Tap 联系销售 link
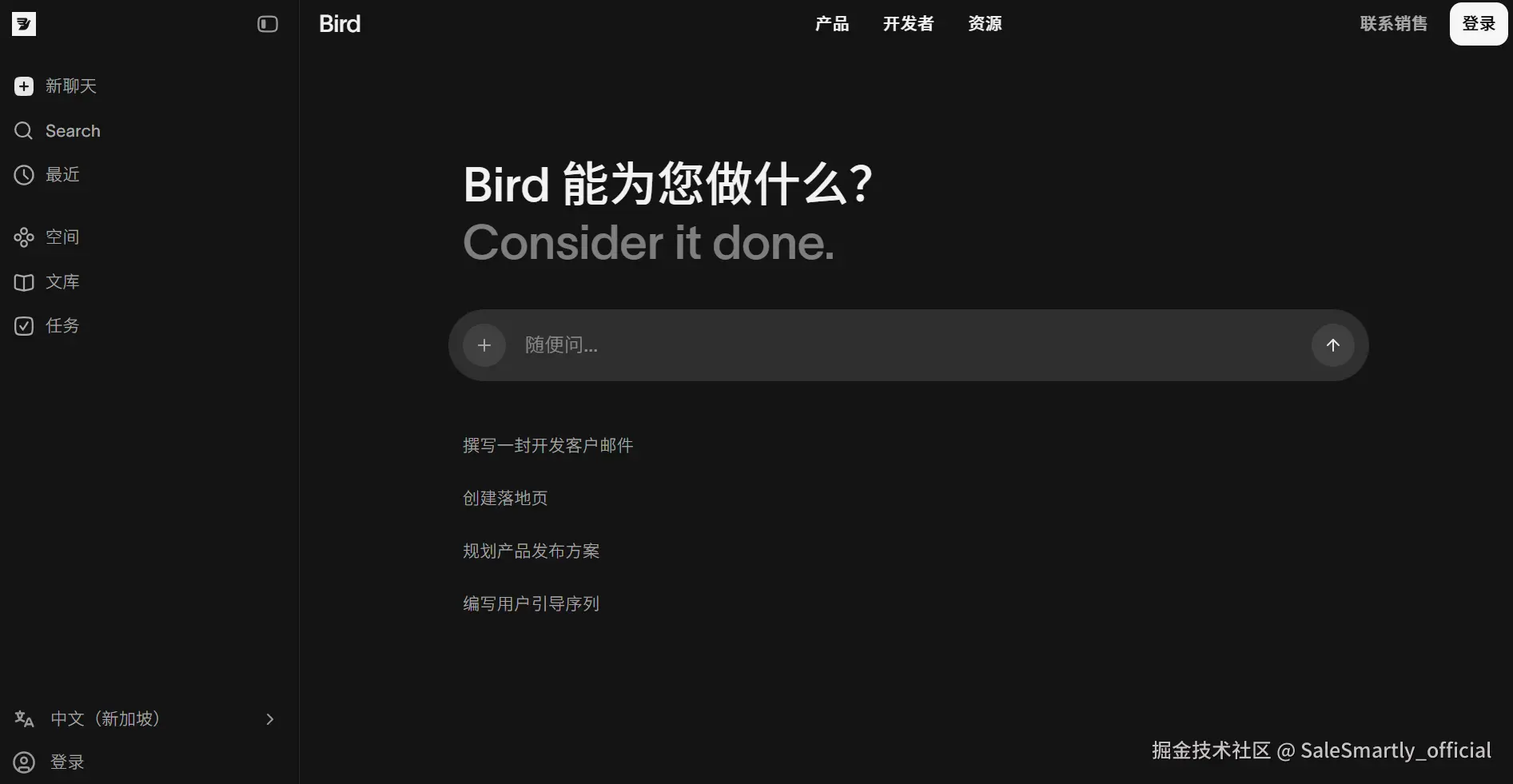This screenshot has height=784, width=1513. coord(1393,24)
